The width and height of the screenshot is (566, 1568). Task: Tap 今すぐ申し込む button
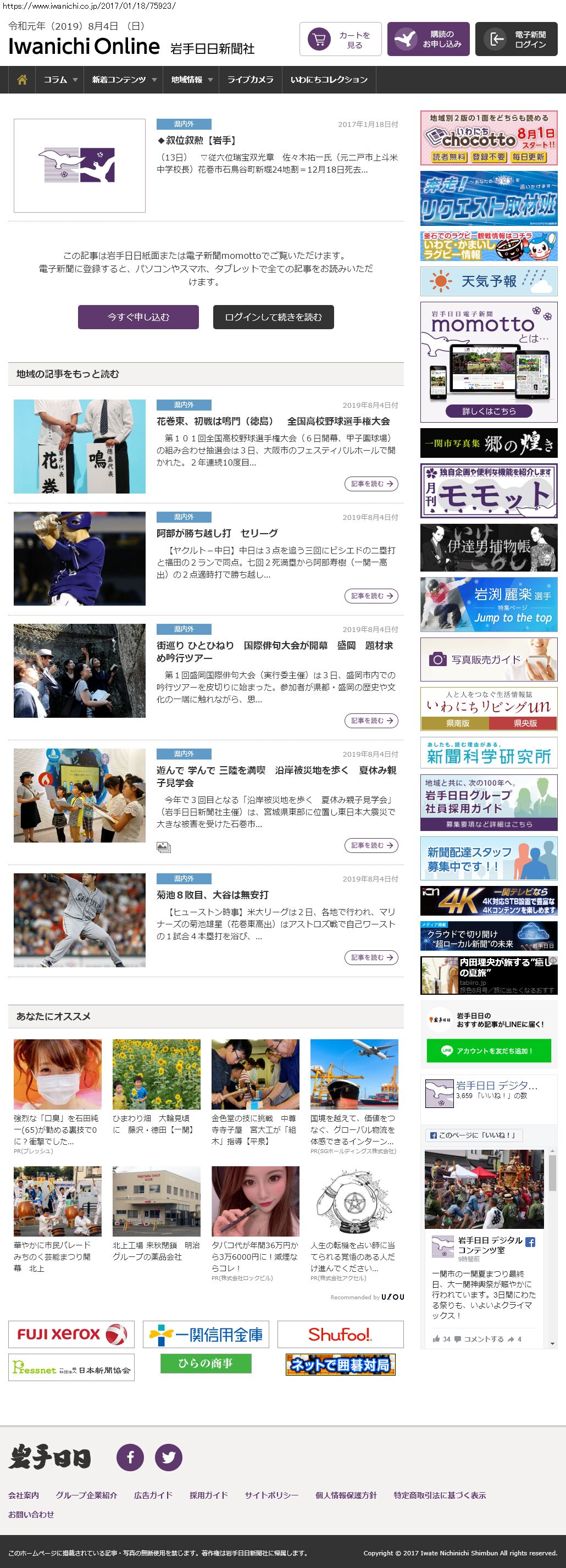(138, 317)
